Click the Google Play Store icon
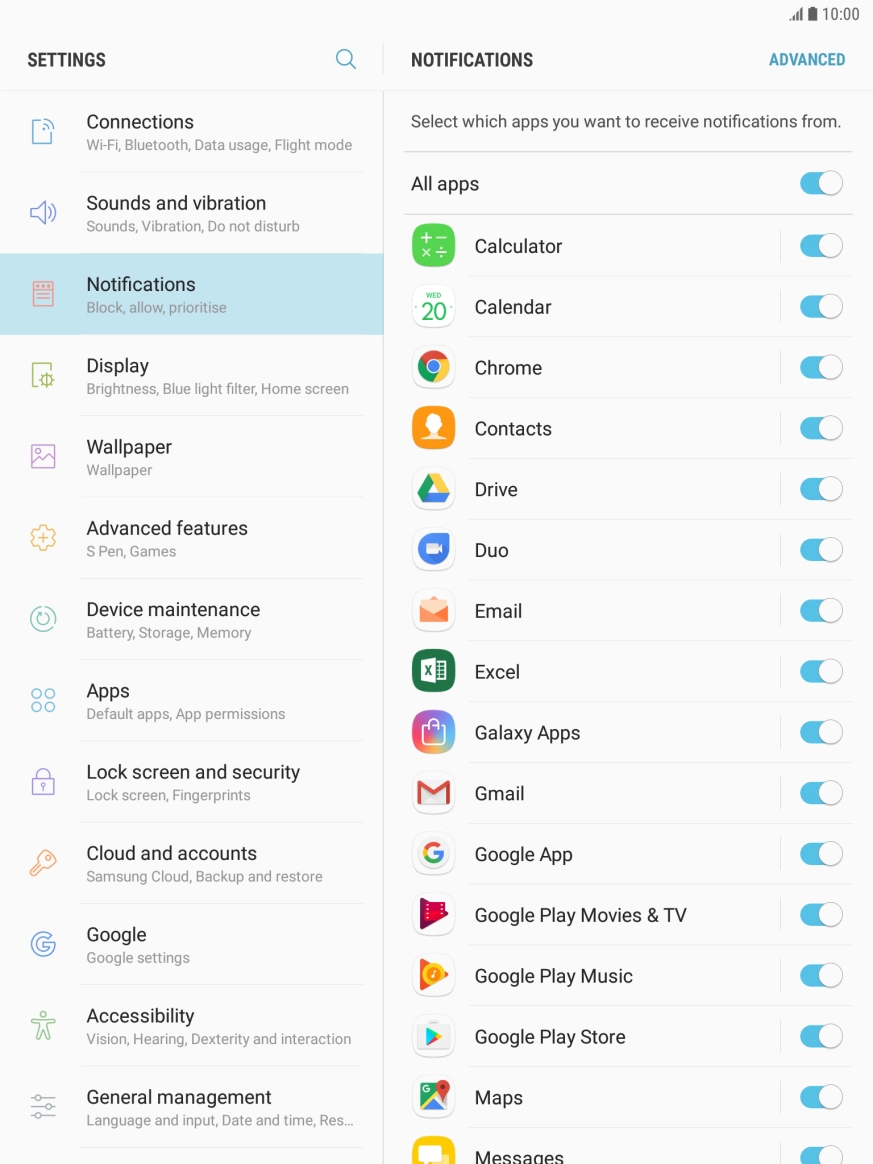The image size is (873, 1164). pos(433,1036)
